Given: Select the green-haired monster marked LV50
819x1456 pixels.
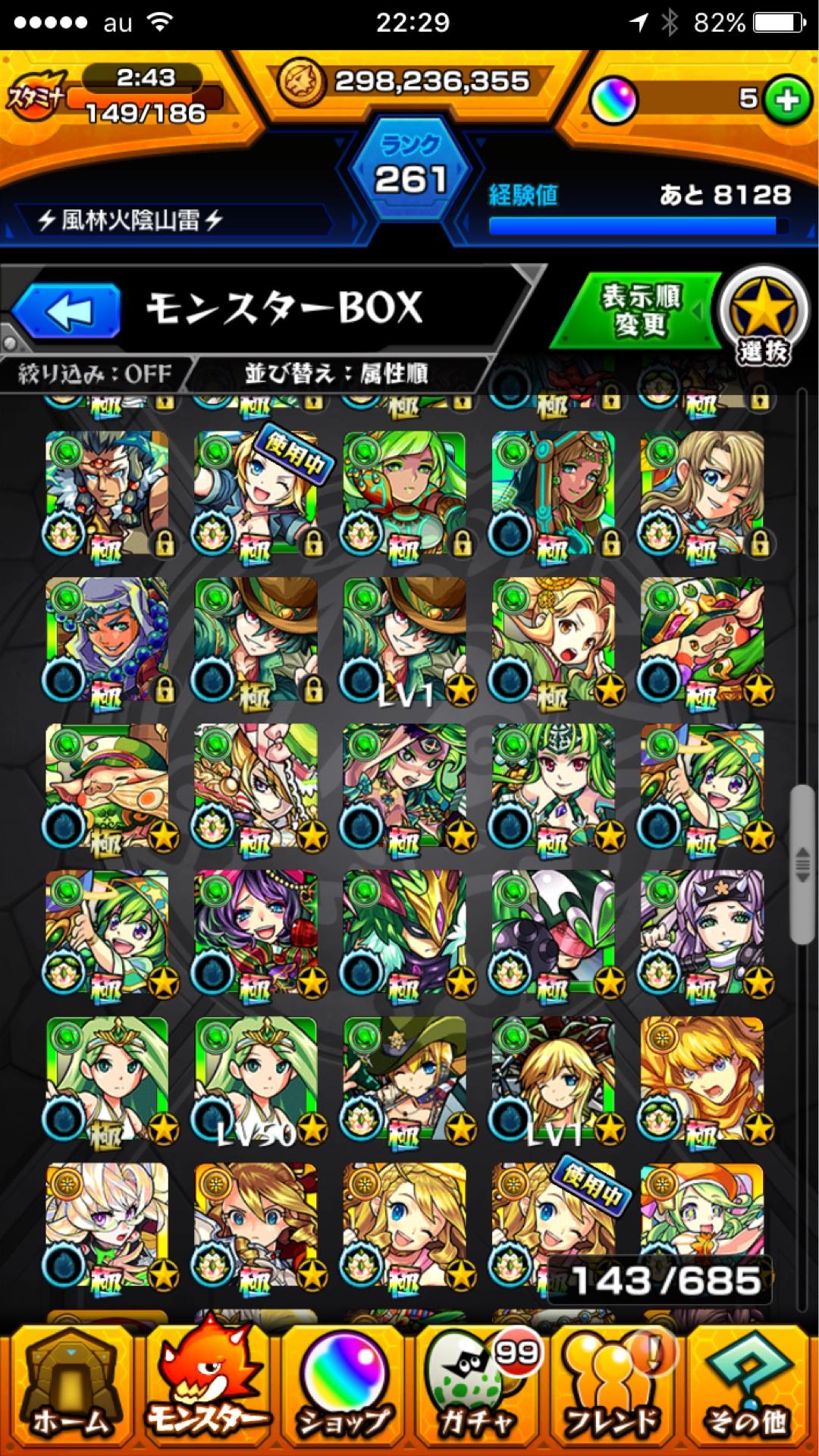Looking at the screenshot, I should pos(256,1080).
